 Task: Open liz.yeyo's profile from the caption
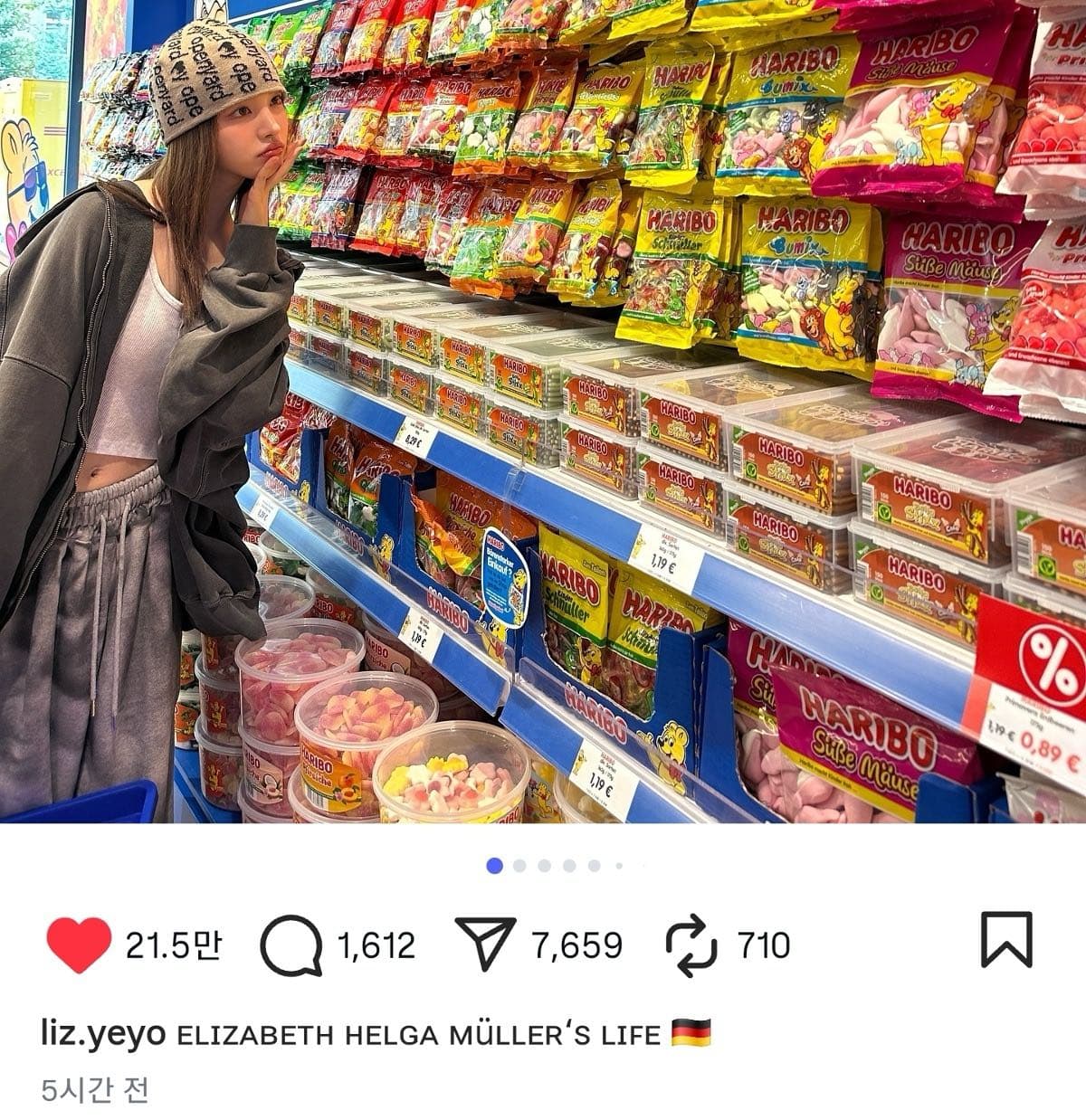point(104,1032)
